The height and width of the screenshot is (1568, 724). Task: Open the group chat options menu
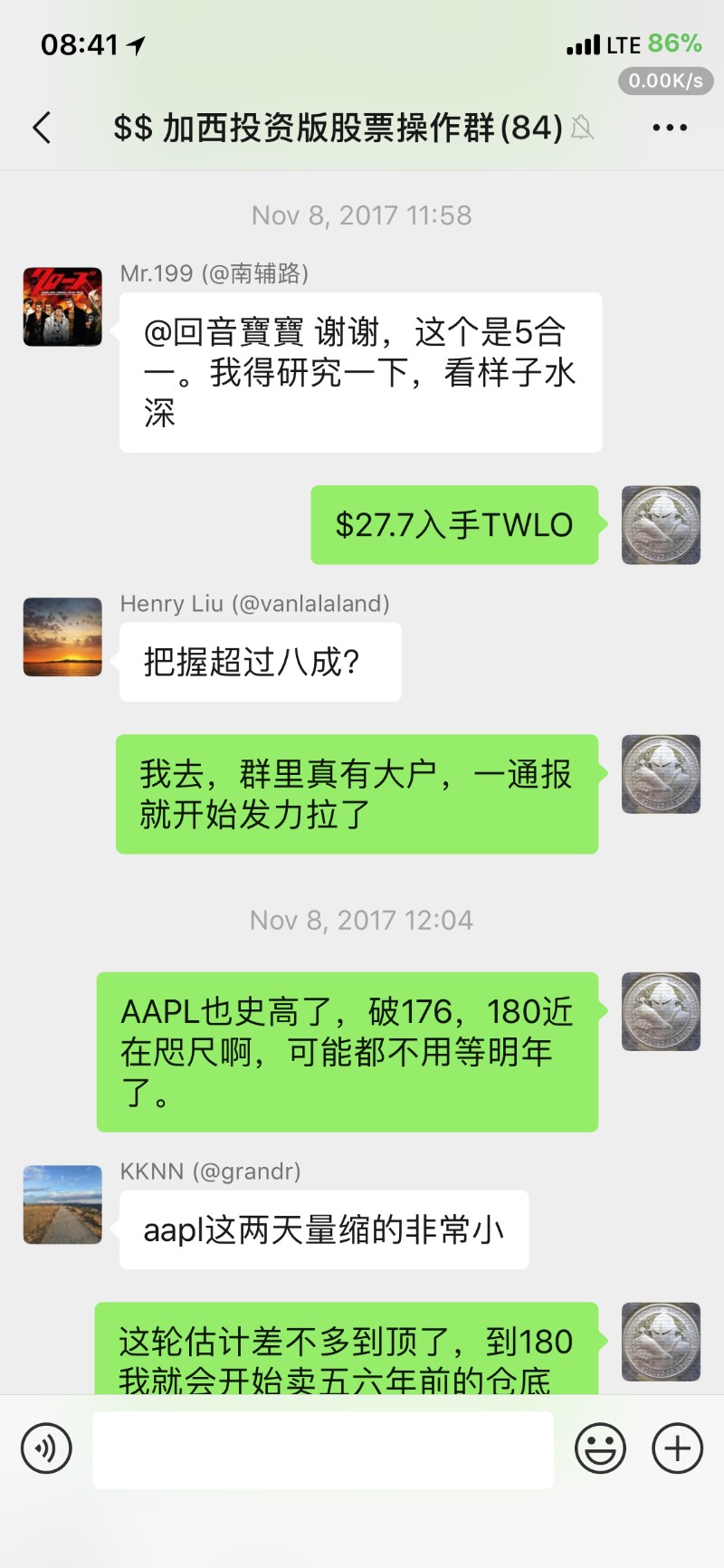[x=670, y=128]
